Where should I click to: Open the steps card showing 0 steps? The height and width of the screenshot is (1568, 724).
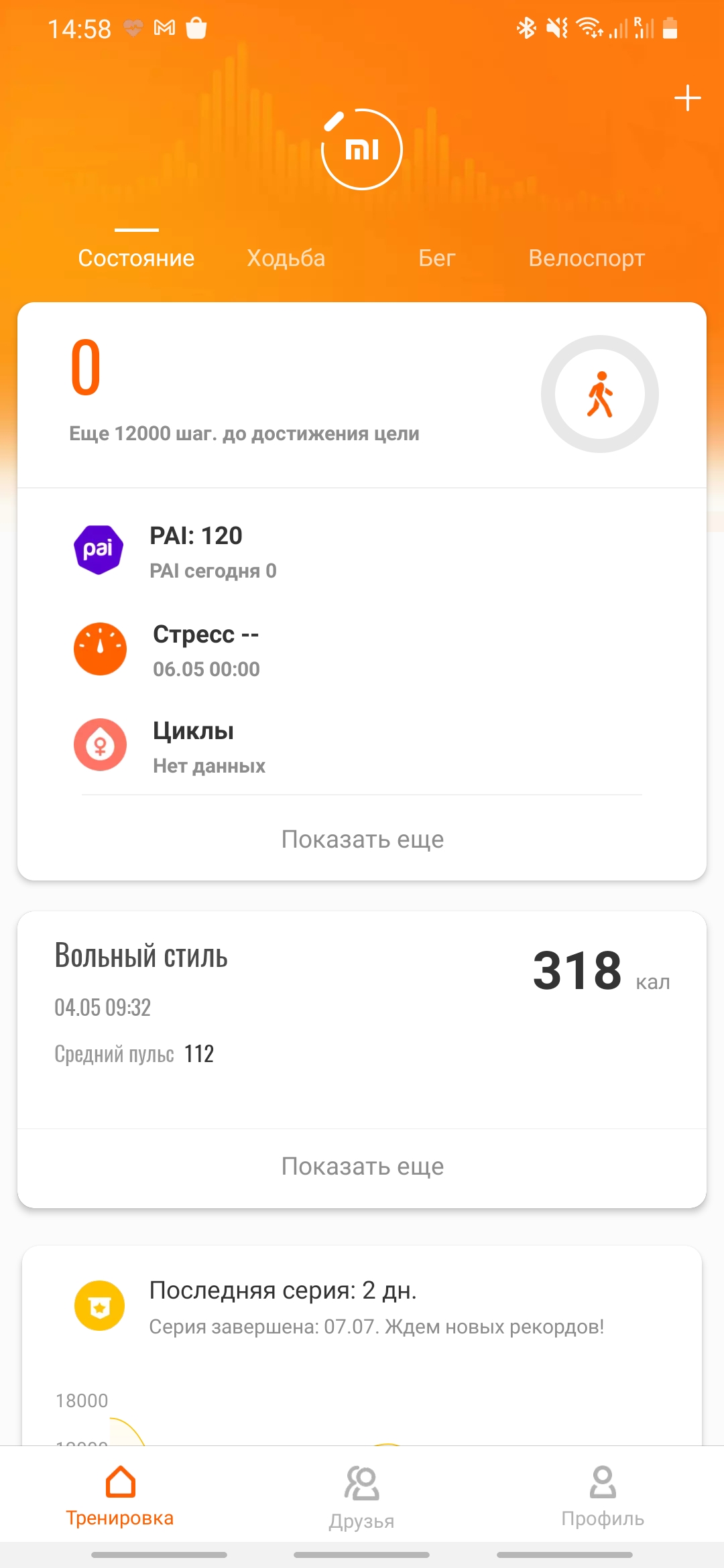[362, 394]
